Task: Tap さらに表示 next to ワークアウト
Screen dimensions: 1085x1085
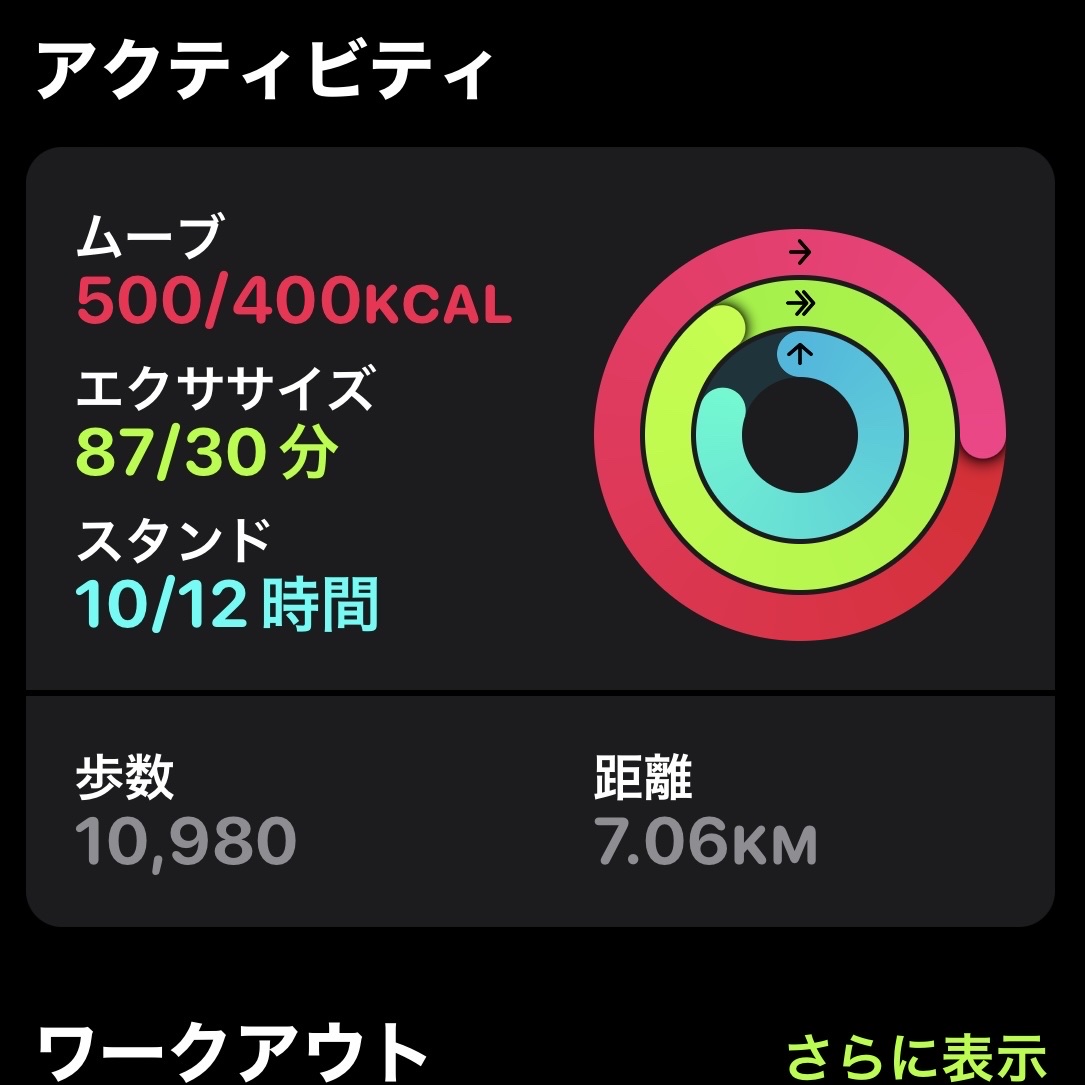Action: (x=916, y=1057)
